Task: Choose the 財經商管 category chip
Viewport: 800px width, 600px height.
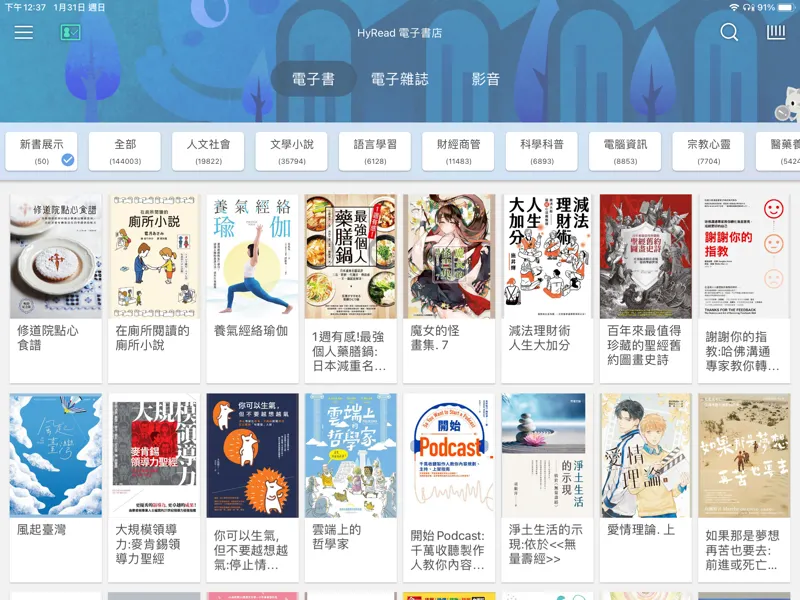Action: [459, 151]
